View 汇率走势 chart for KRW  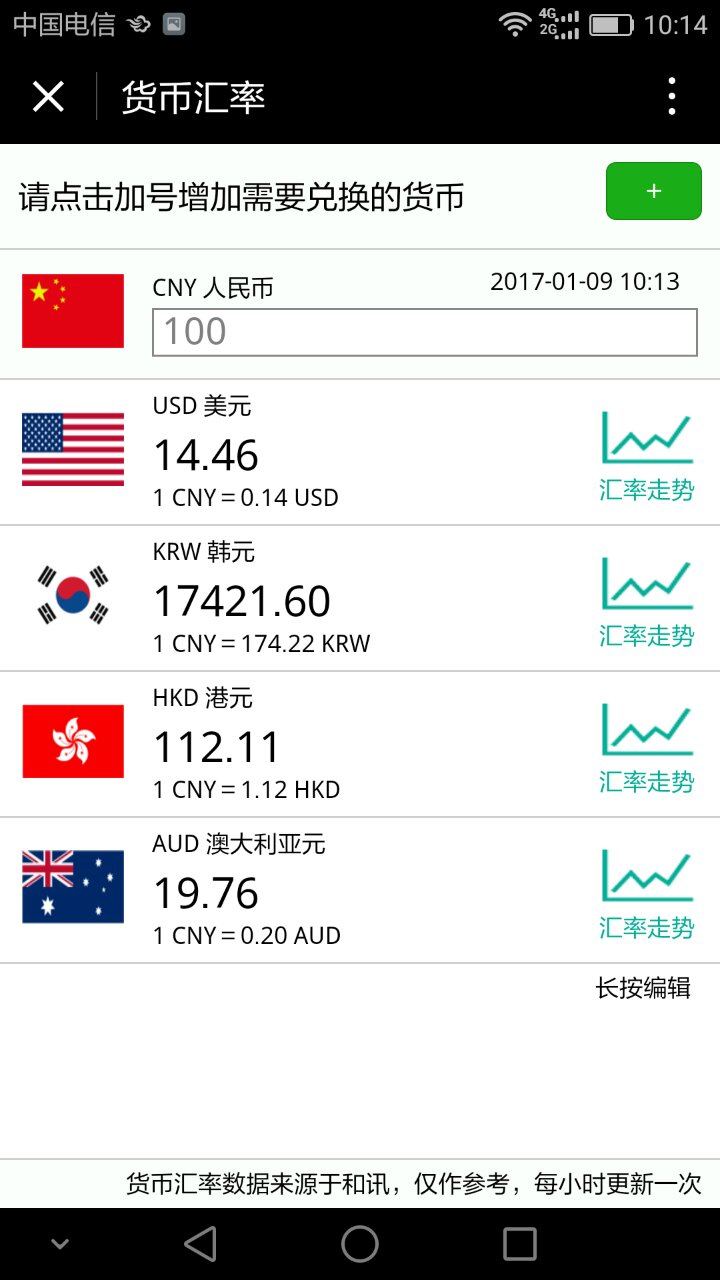coord(646,601)
